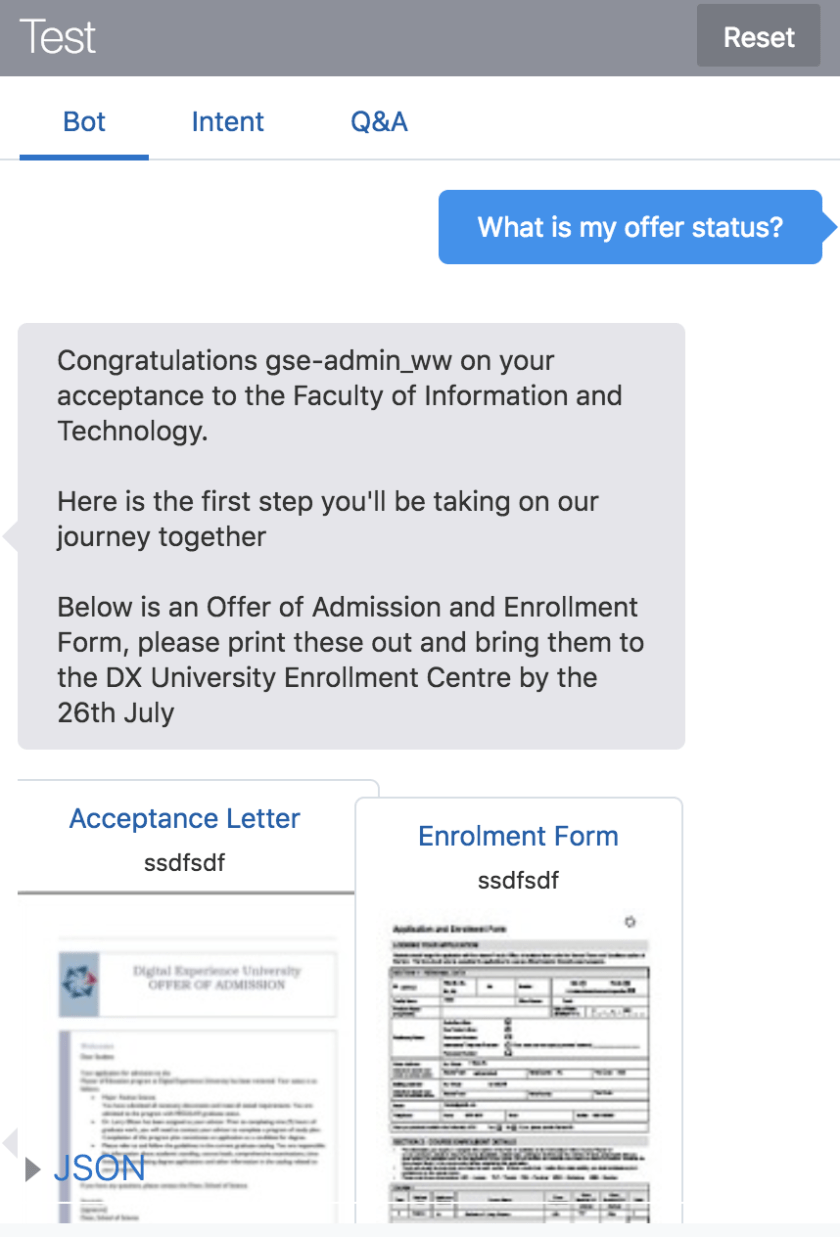Switch to the Q&A tab
This screenshot has height=1237, width=840.
[379, 122]
